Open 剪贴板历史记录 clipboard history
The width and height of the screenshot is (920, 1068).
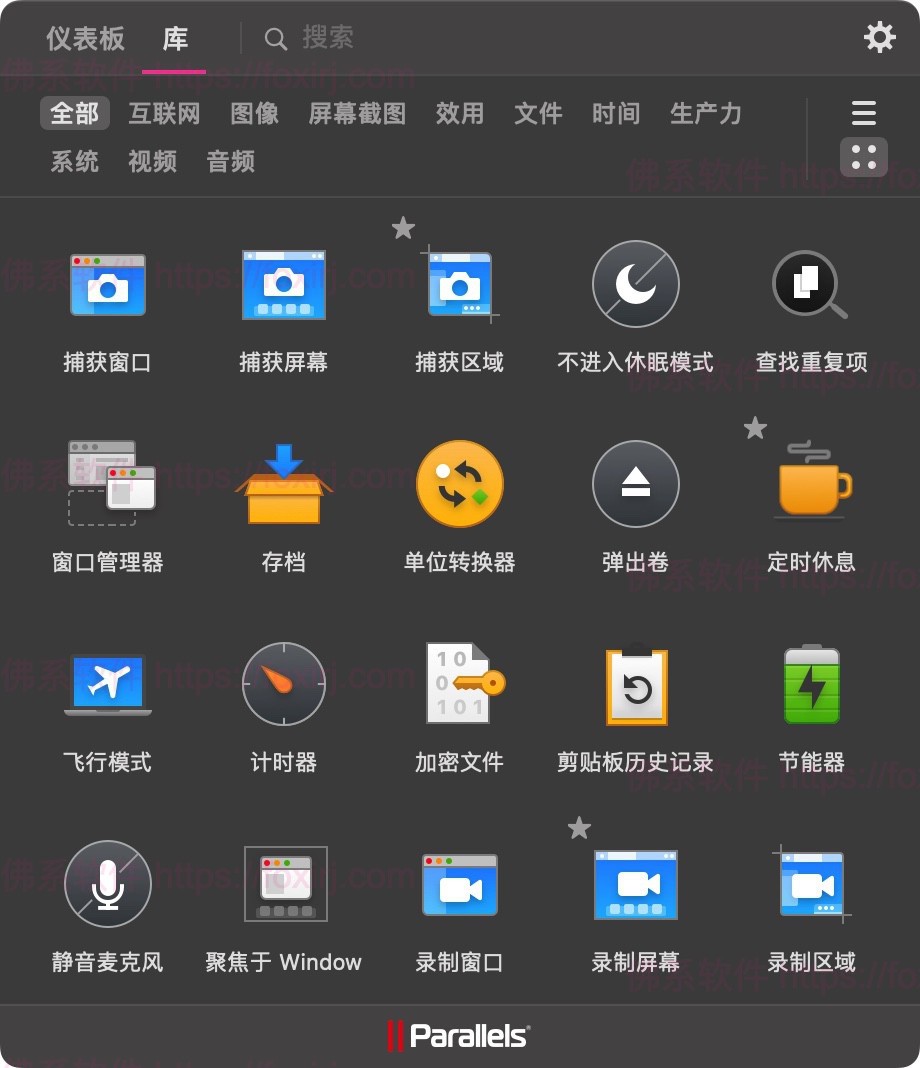coord(635,684)
